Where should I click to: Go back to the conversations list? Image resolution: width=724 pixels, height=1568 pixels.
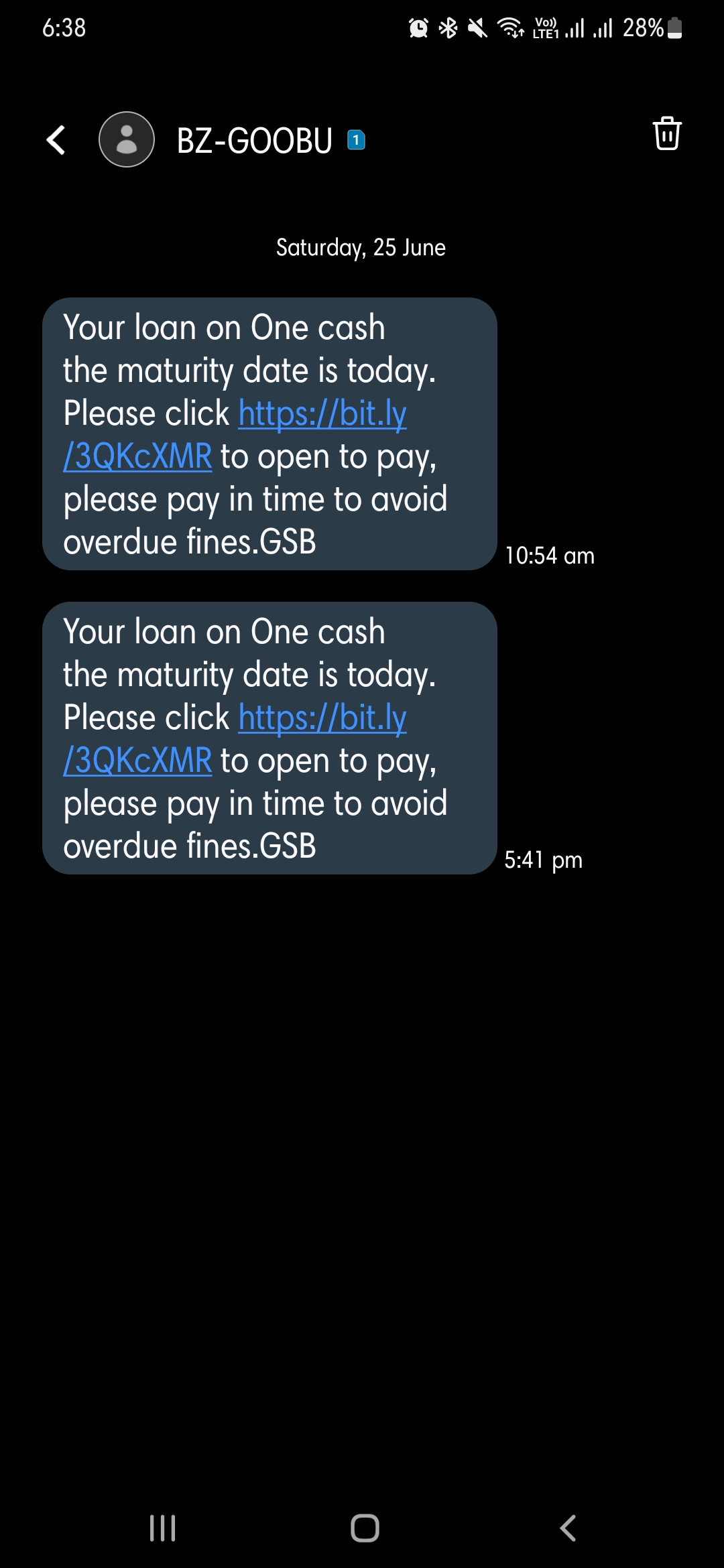56,140
